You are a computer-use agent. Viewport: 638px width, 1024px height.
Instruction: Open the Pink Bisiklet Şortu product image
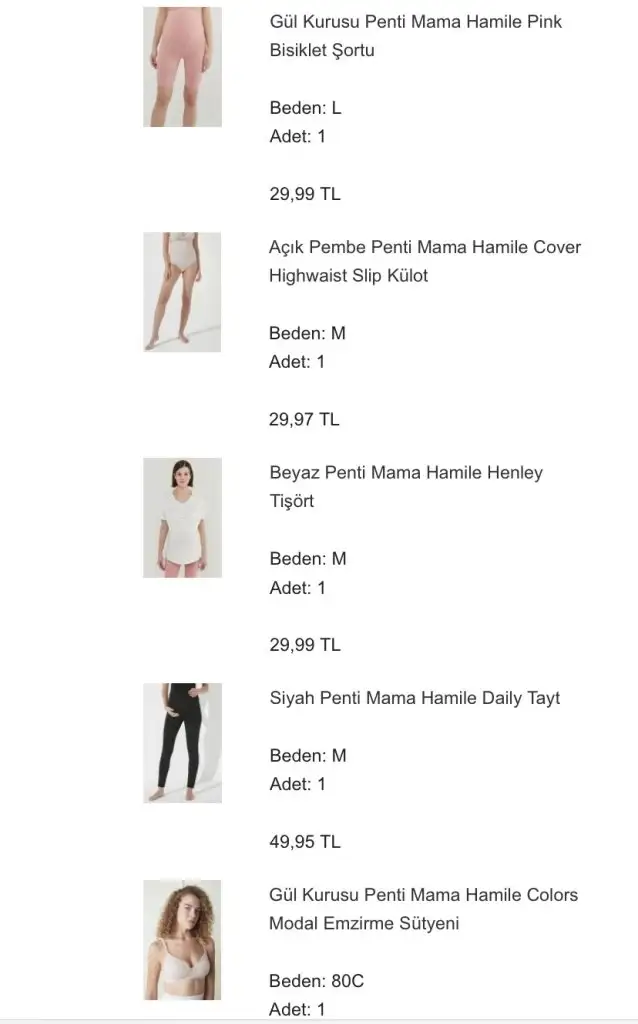coord(182,67)
